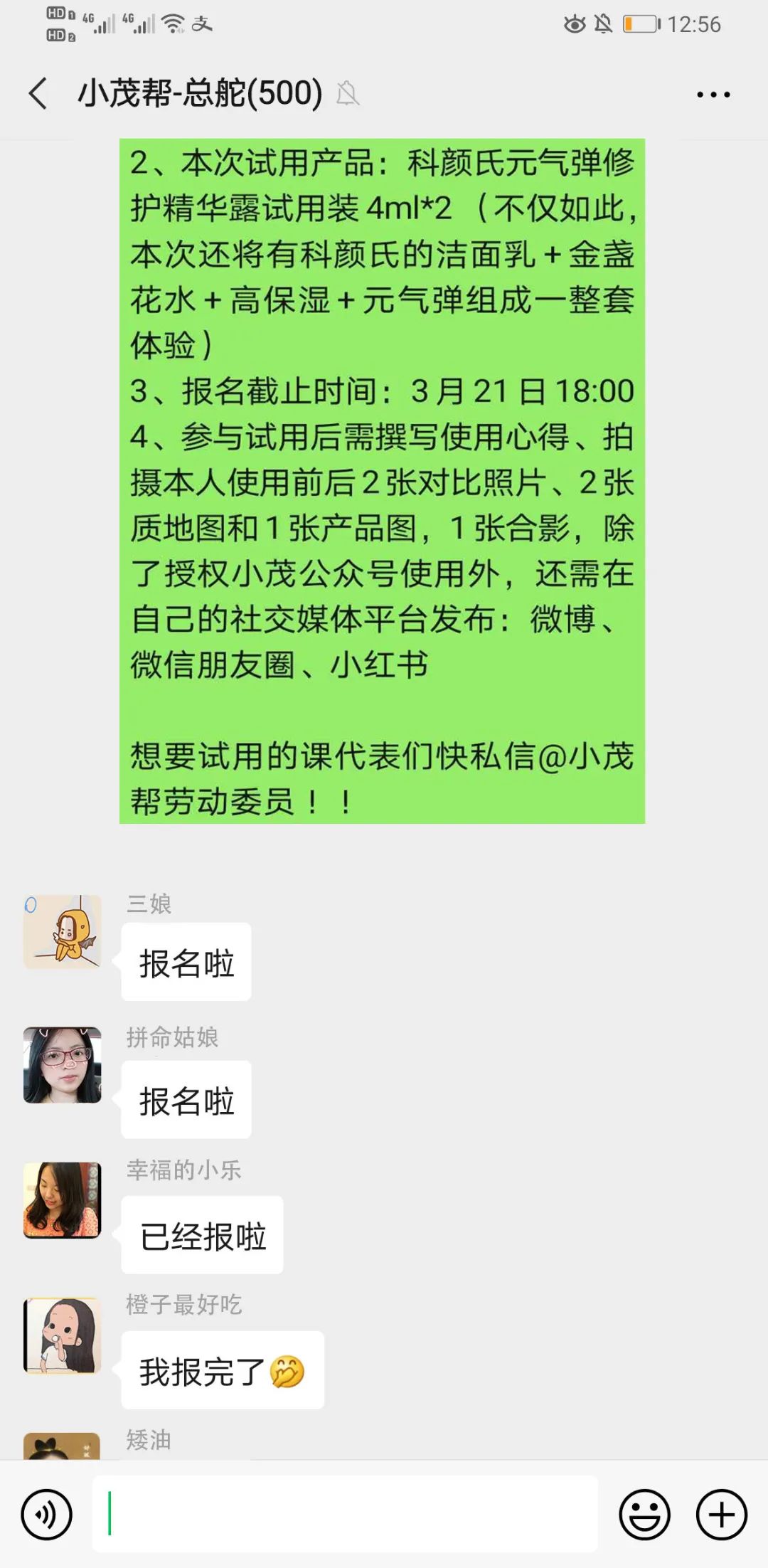
Task: Tap the back arrow to leave chat
Action: click(x=38, y=93)
